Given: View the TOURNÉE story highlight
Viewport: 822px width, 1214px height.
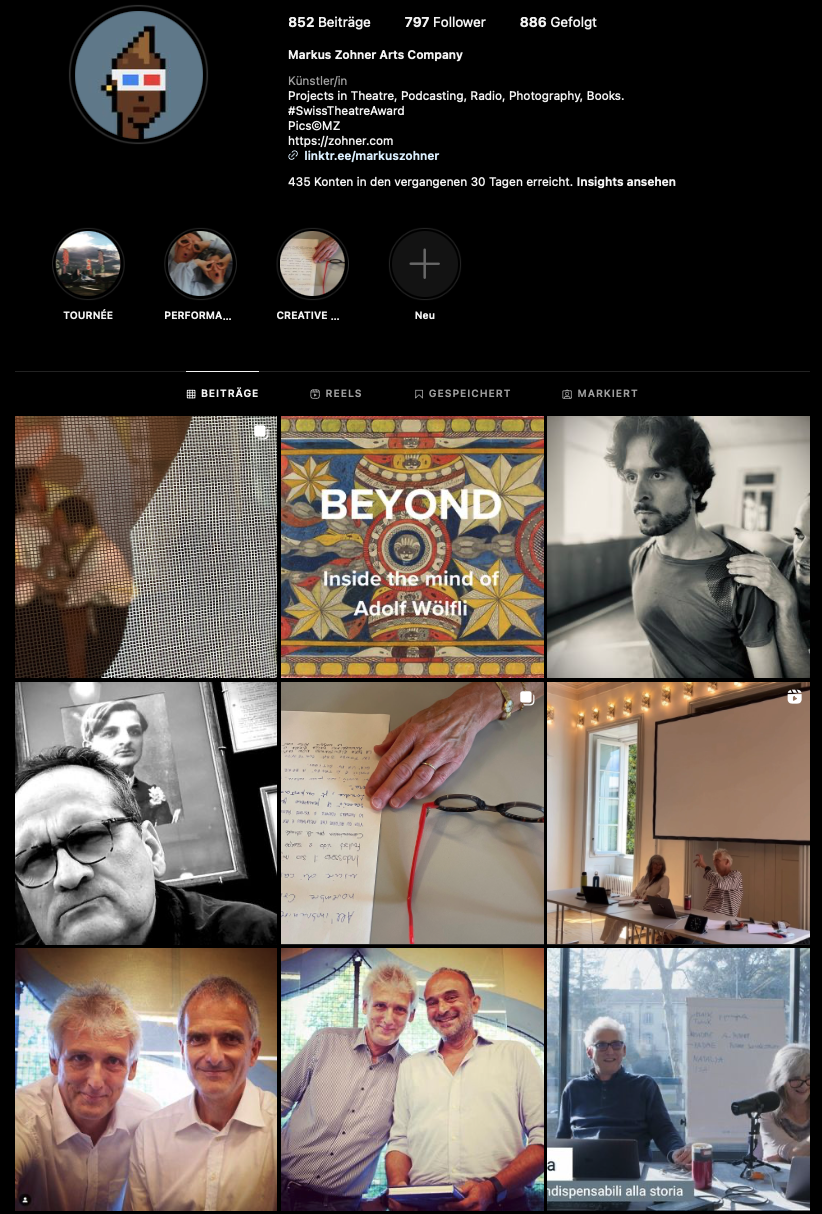Looking at the screenshot, I should tap(88, 265).
